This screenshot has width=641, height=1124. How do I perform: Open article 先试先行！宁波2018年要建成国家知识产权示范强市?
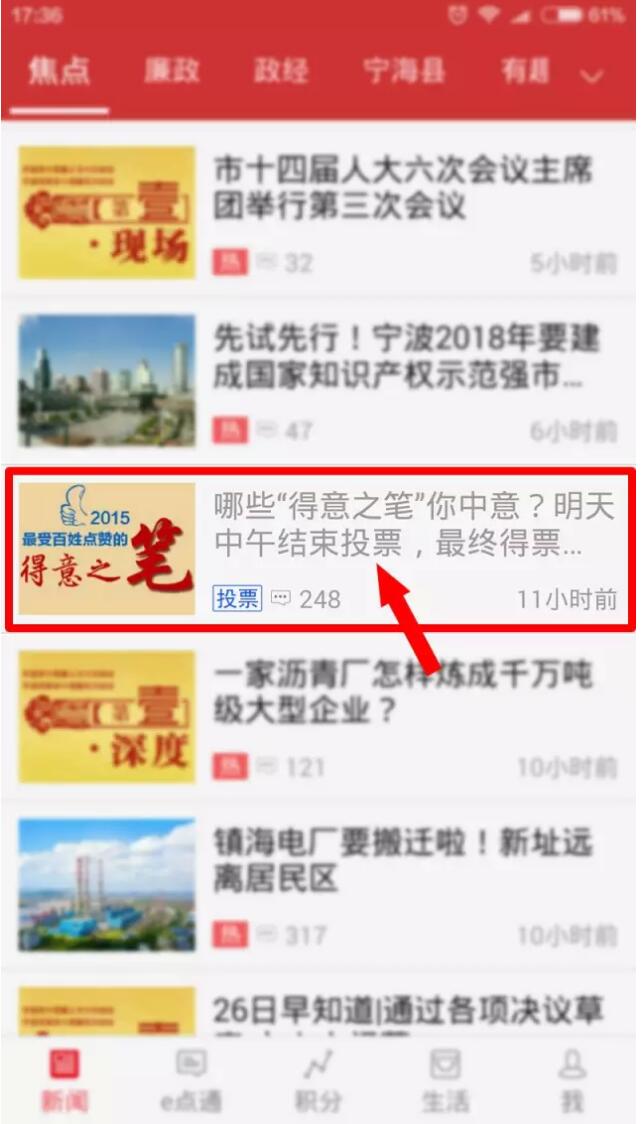405,357
